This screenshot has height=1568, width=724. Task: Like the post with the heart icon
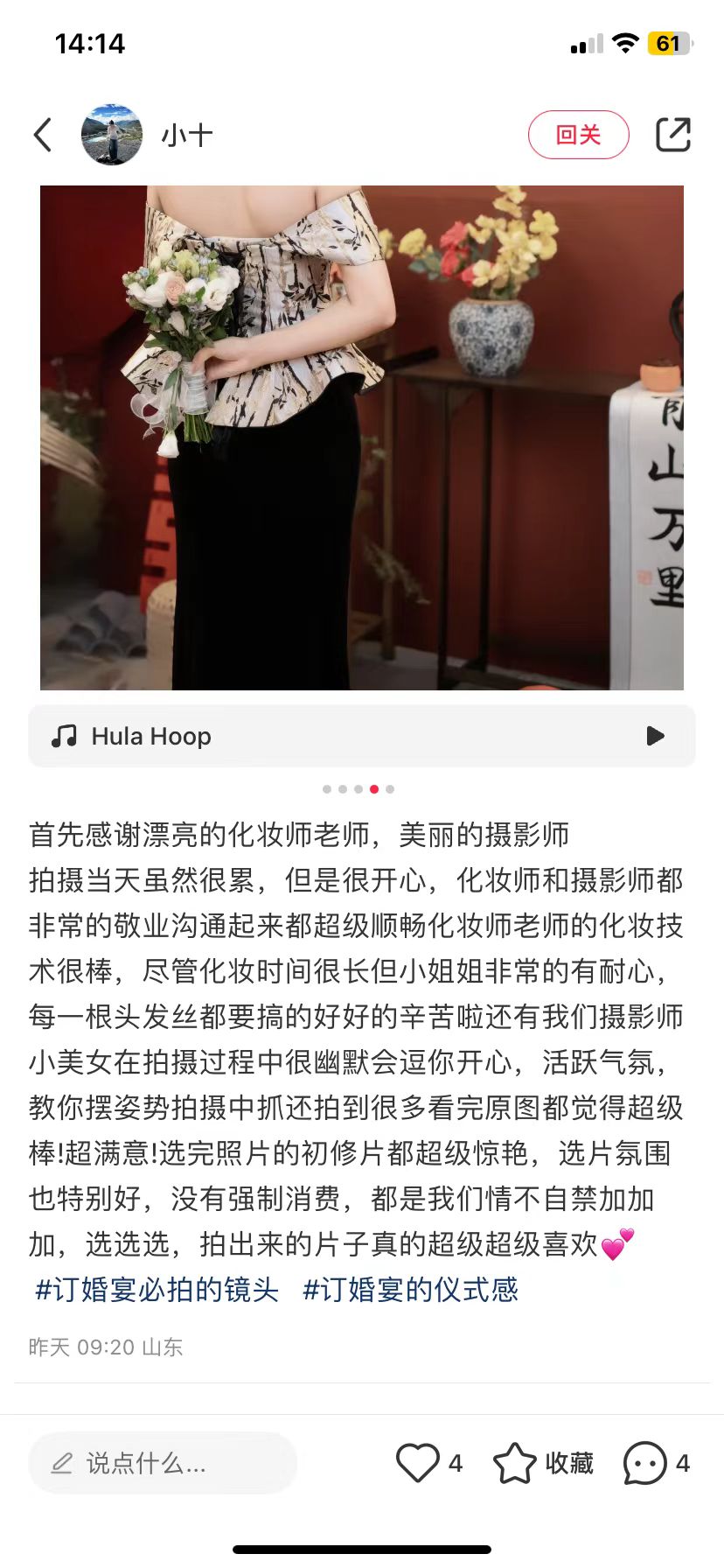[417, 1463]
